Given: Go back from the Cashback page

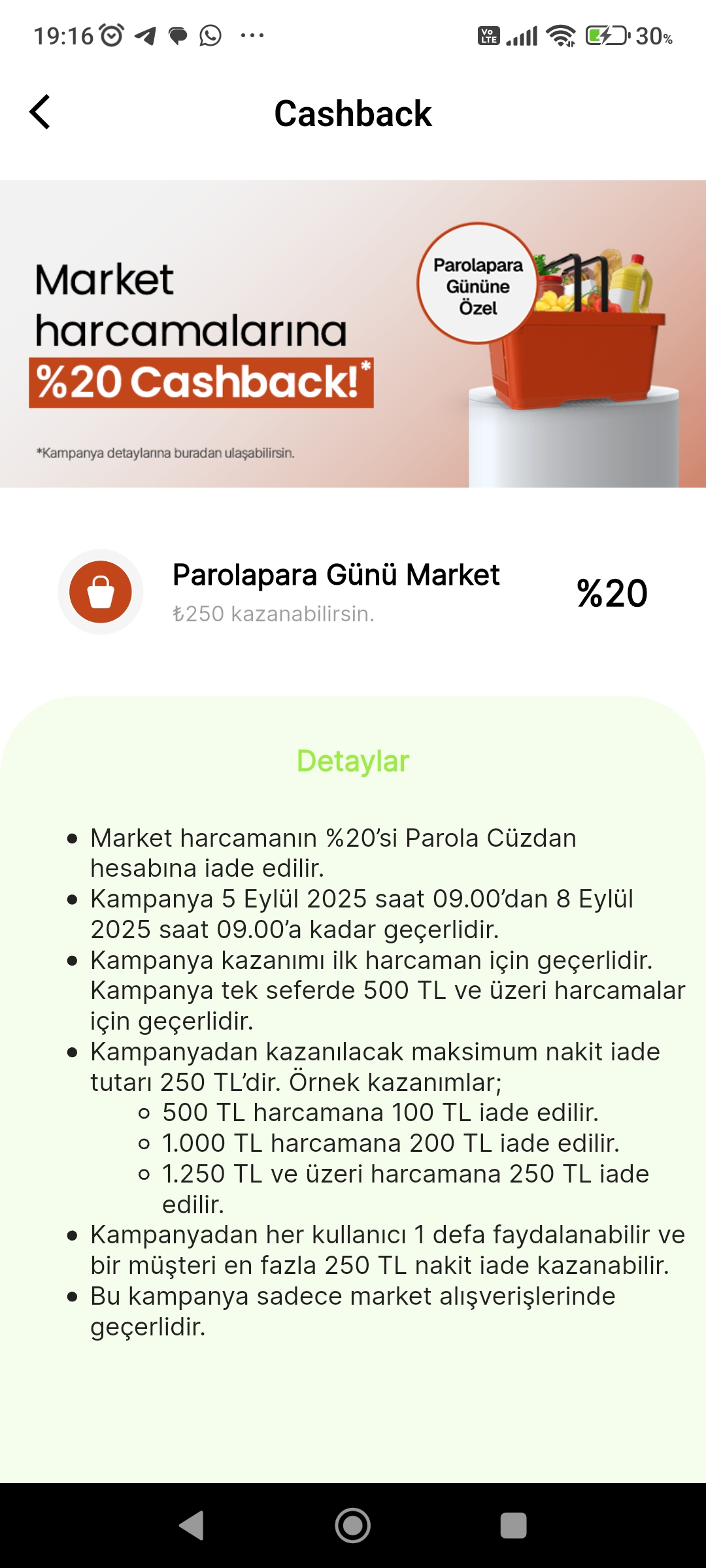Looking at the screenshot, I should click(41, 112).
